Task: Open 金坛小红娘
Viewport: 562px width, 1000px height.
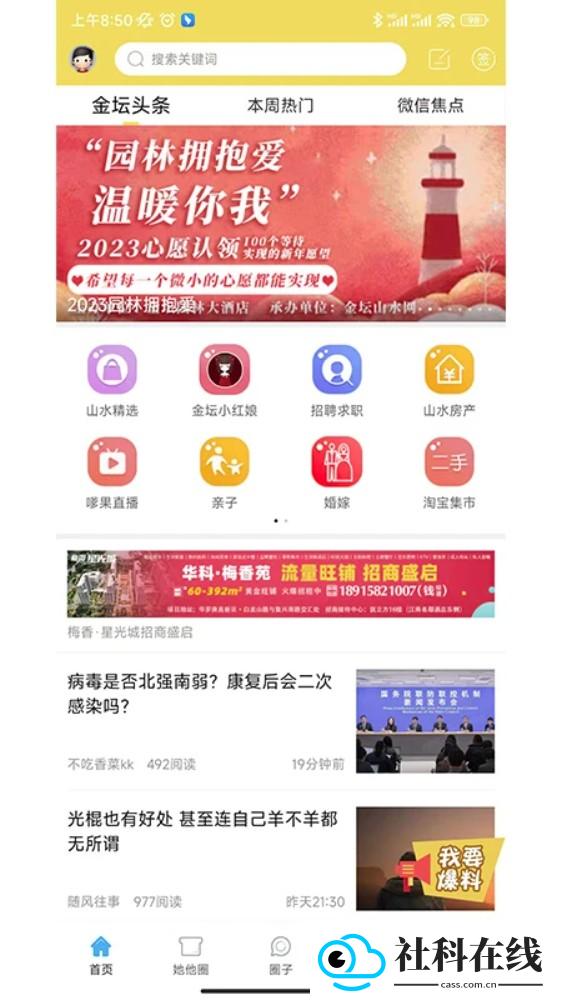Action: pos(225,381)
